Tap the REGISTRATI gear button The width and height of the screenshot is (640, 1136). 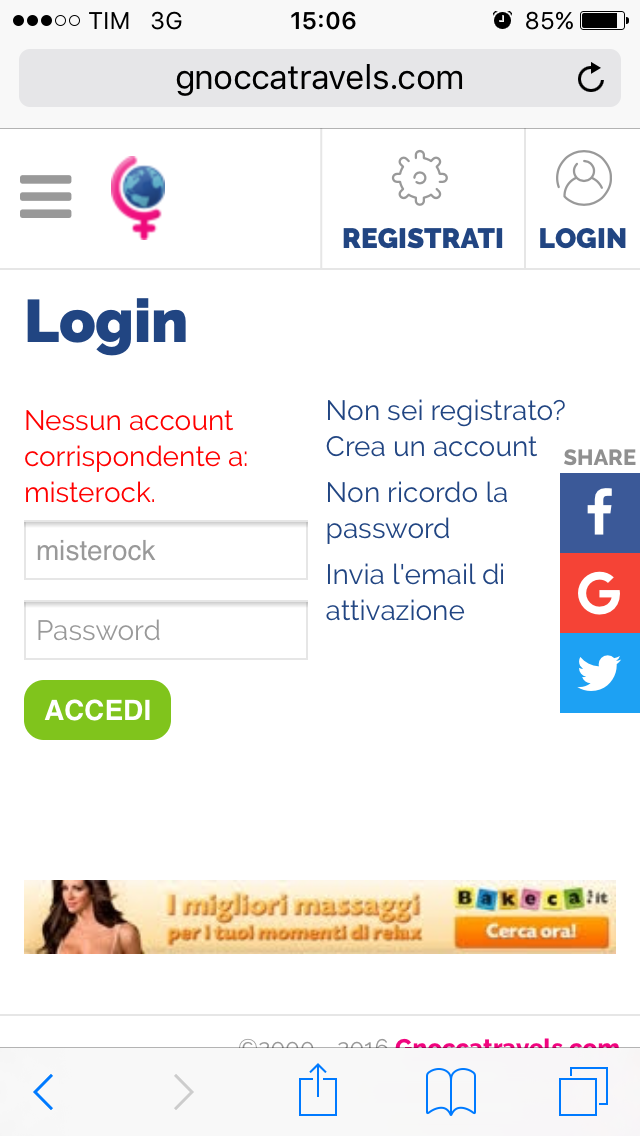click(422, 200)
